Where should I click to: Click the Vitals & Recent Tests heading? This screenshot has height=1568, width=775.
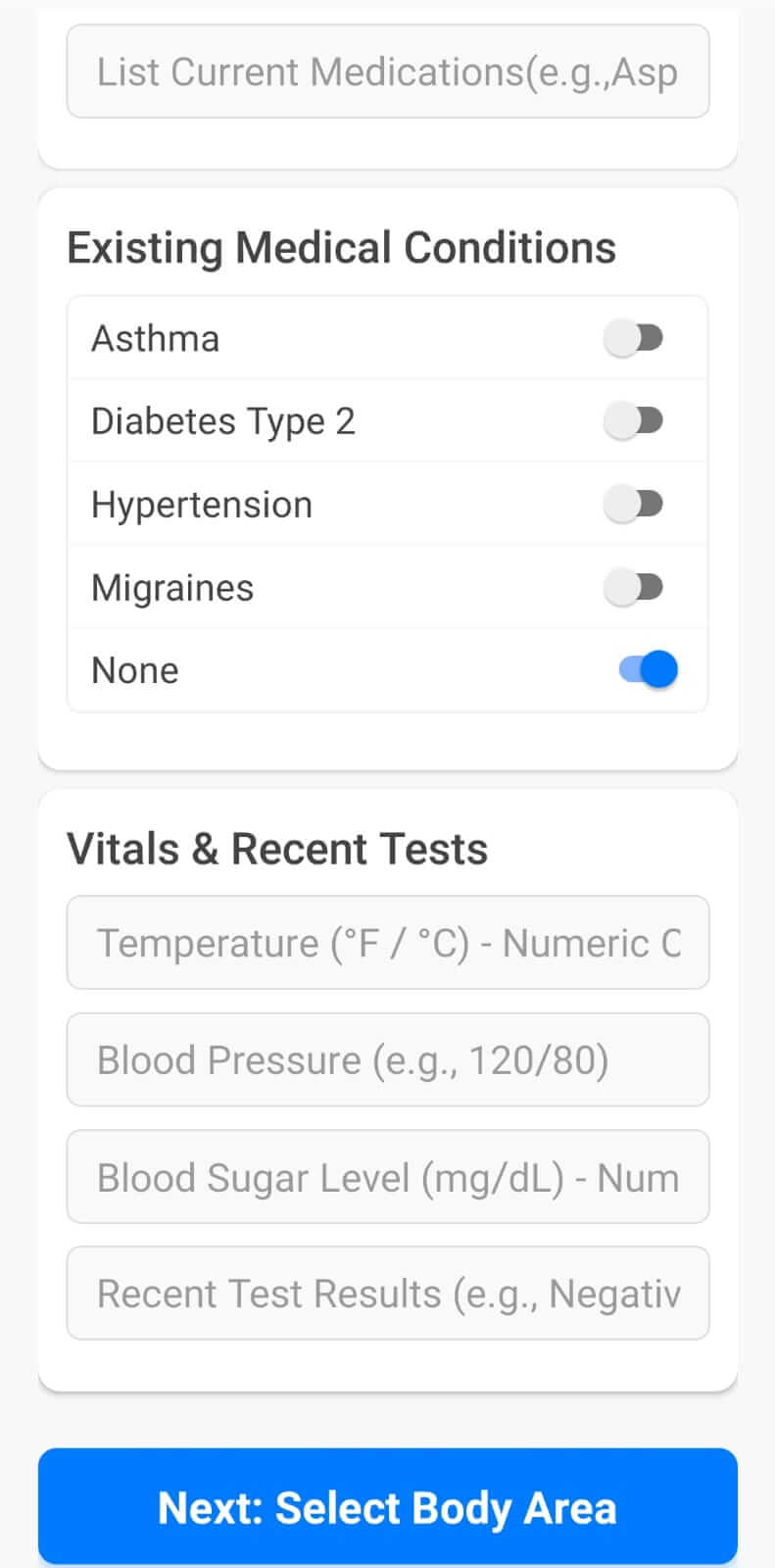pyautogui.click(x=276, y=849)
